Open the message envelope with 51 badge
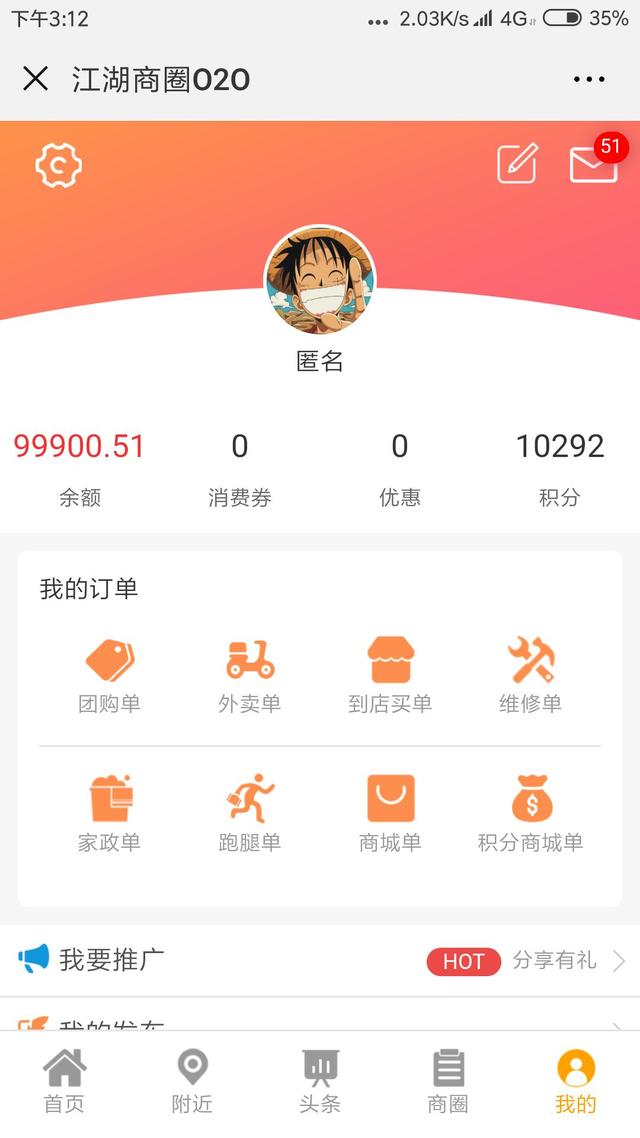 593,164
